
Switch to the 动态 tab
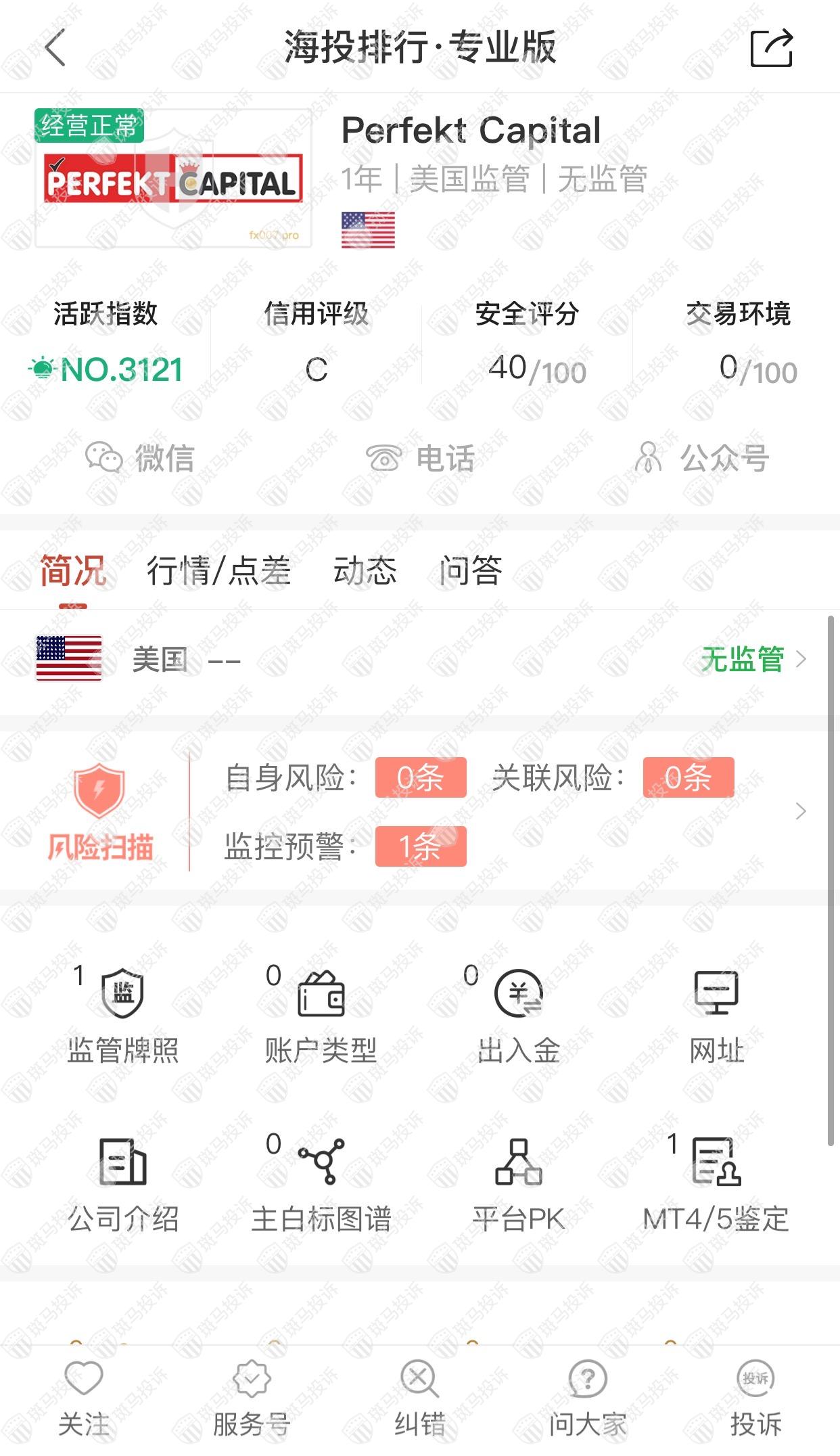365,570
